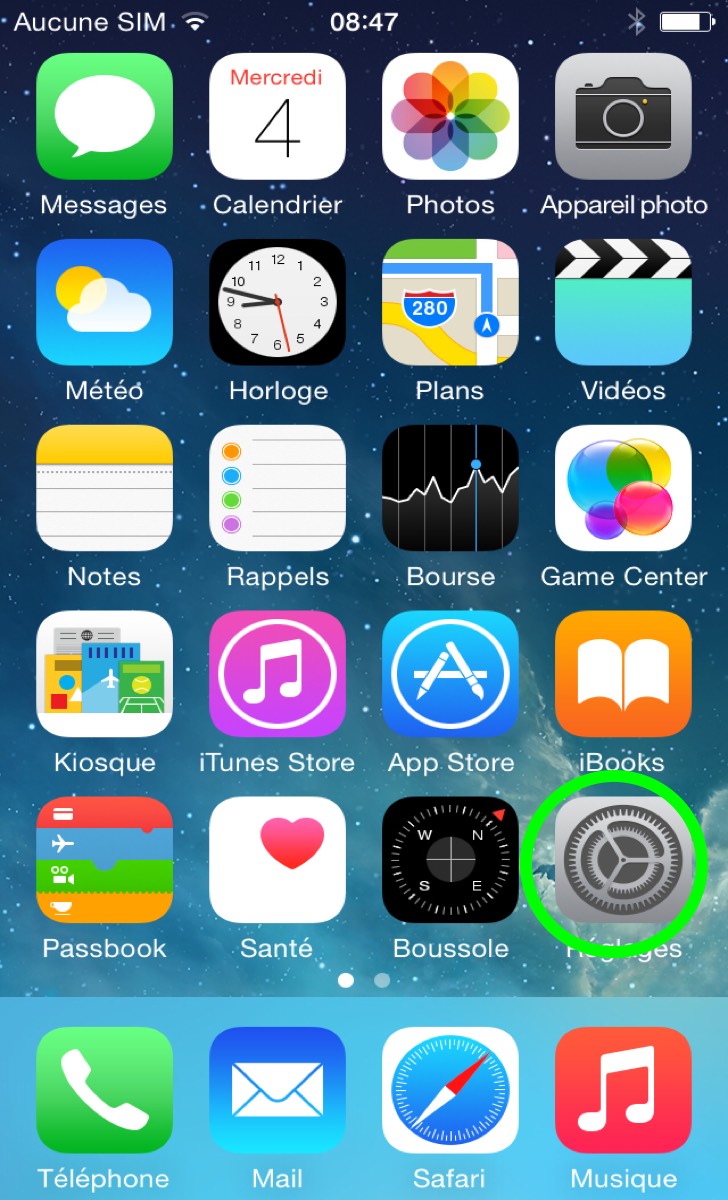Launch the Rappels reminders app
Image resolution: width=728 pixels, height=1200 pixels.
tap(277, 488)
